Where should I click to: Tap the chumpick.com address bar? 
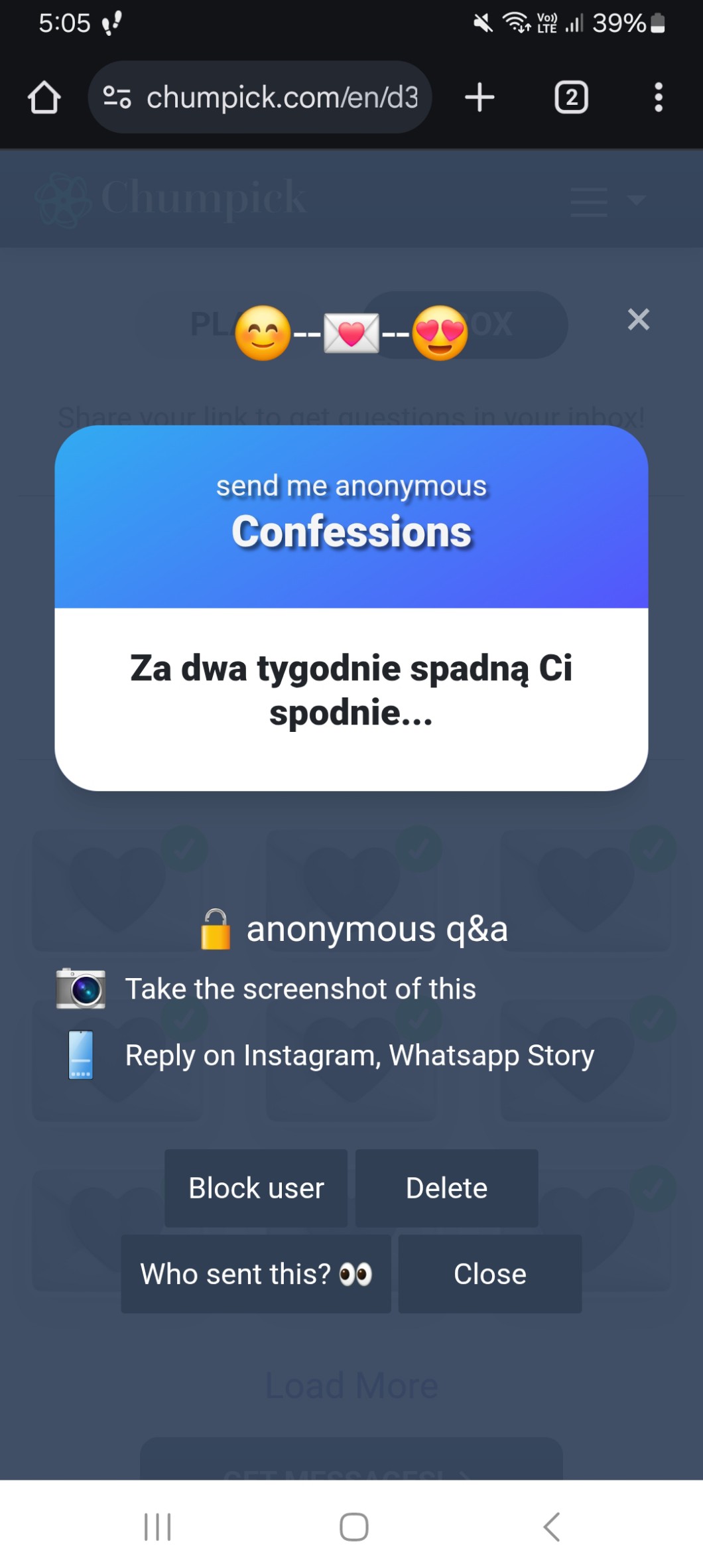click(260, 98)
